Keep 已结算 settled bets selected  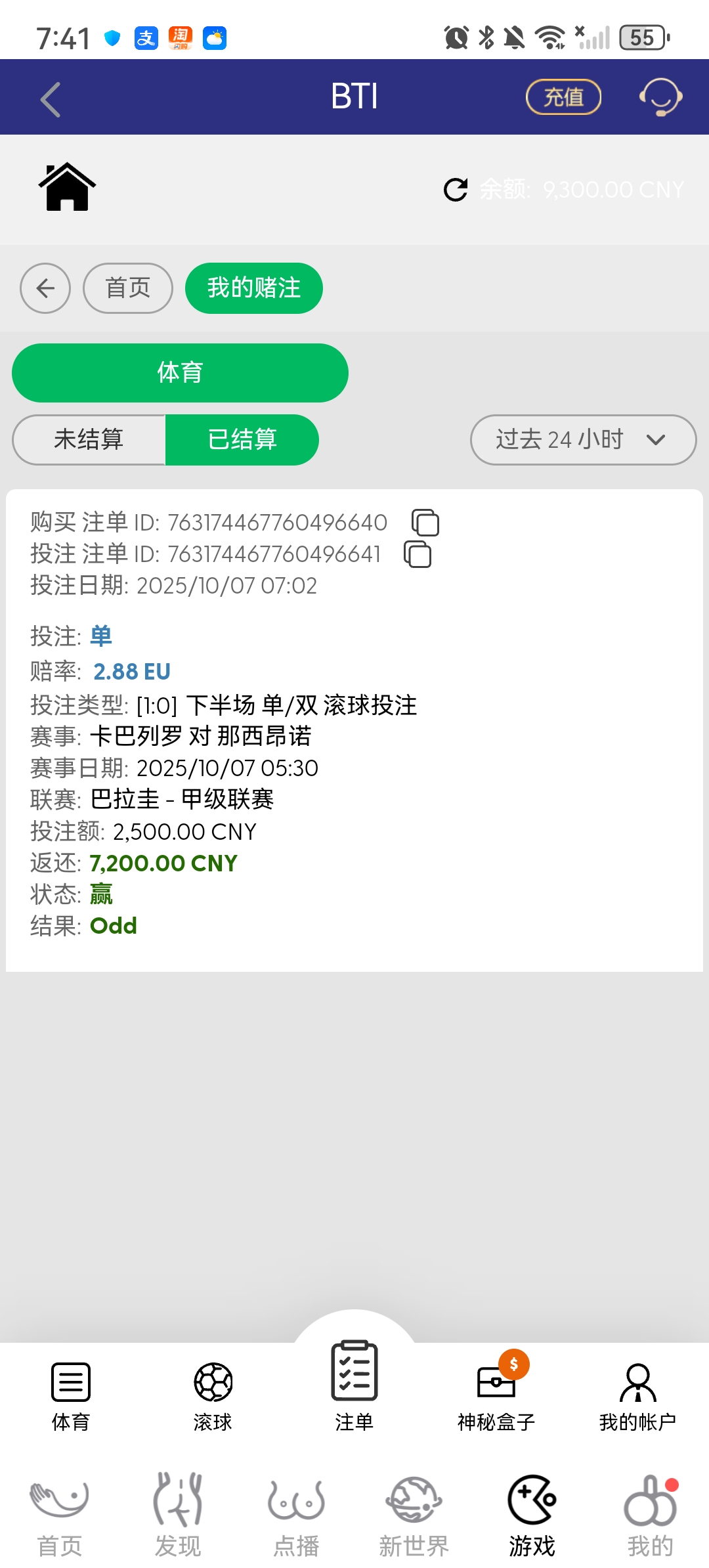click(242, 440)
